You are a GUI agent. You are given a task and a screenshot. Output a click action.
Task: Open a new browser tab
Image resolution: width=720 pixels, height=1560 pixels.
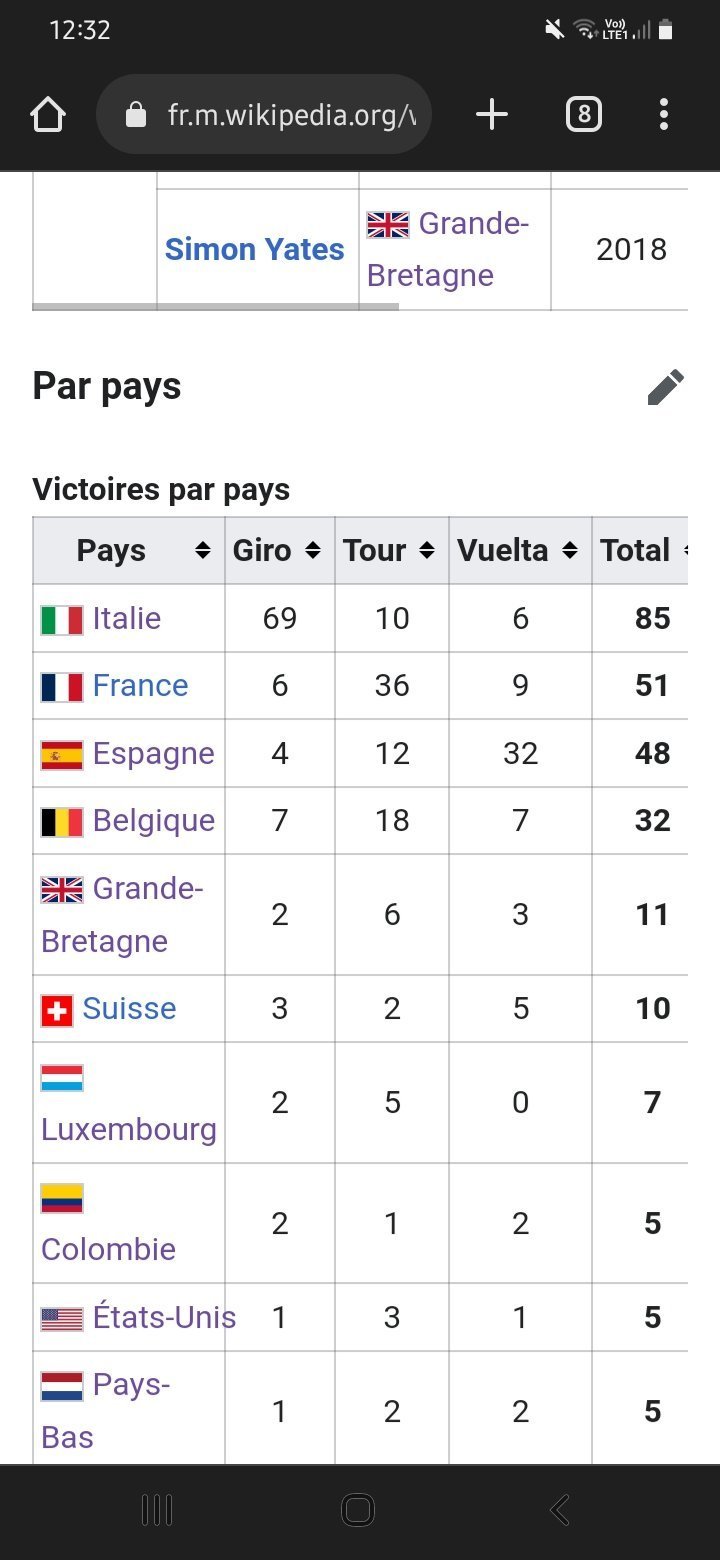[491, 115]
